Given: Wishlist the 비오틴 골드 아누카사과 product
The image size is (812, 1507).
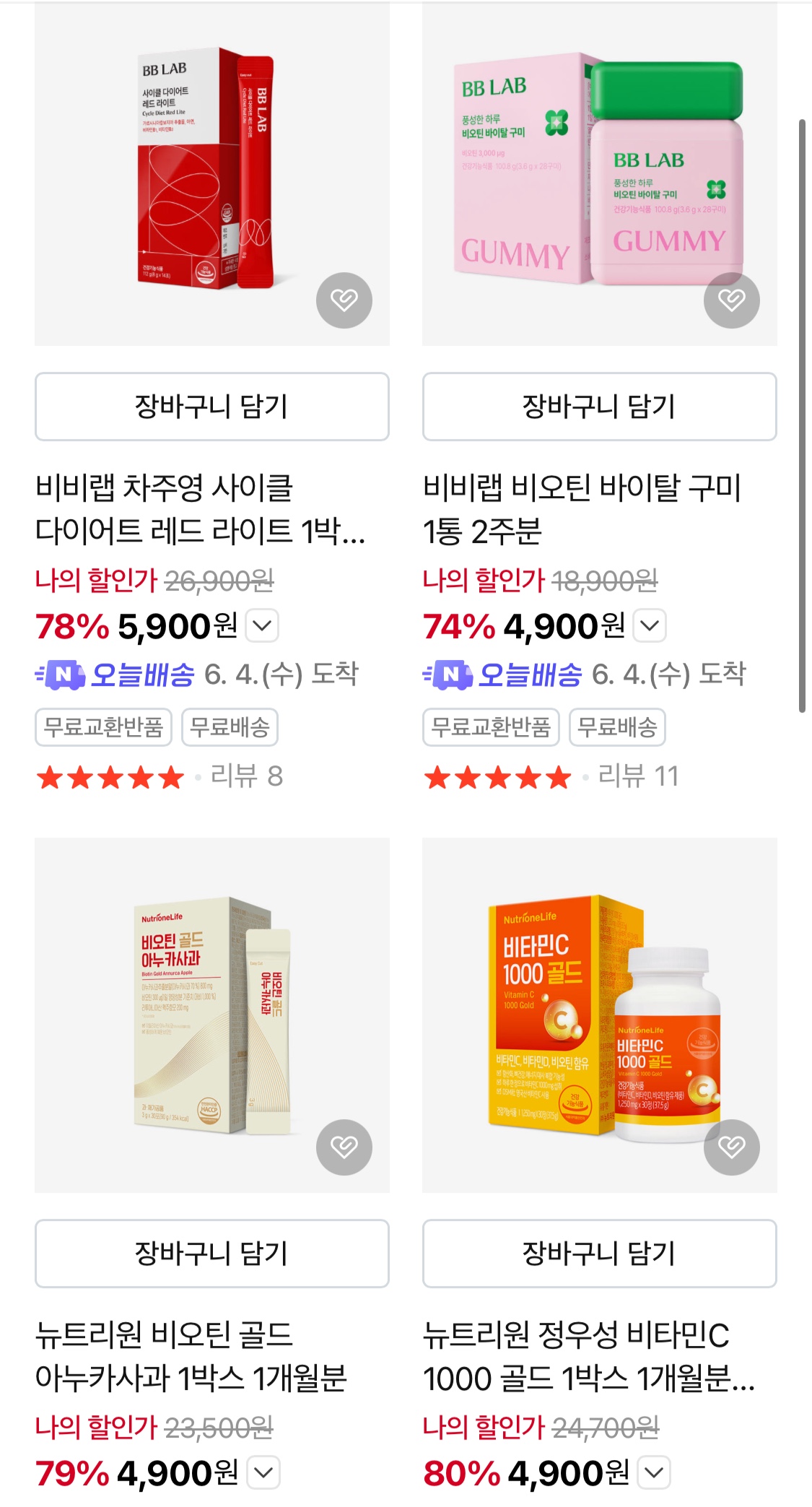Looking at the screenshot, I should pyautogui.click(x=344, y=1147).
